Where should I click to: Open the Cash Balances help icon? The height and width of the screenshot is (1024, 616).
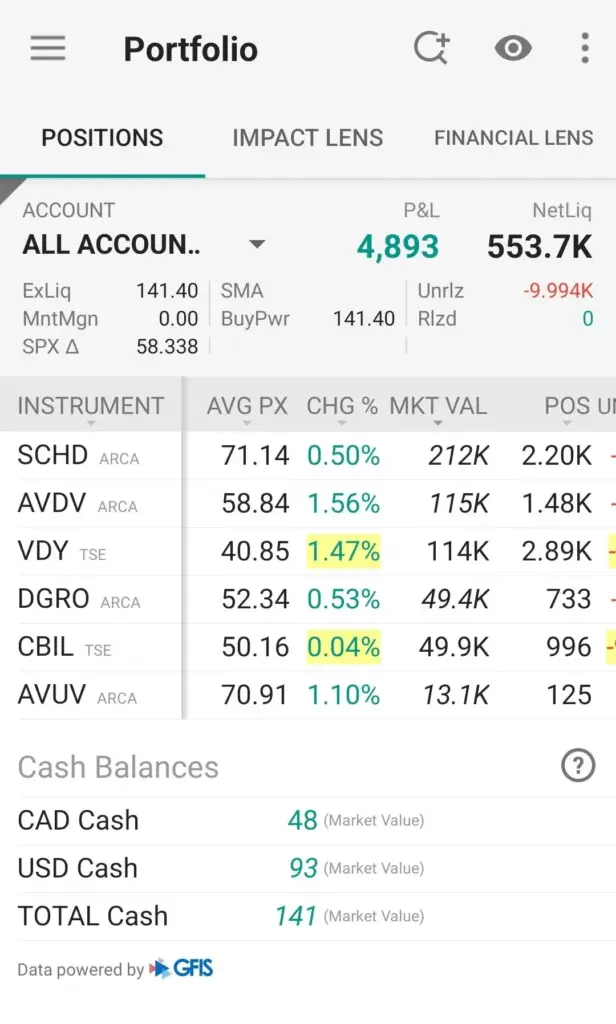tap(578, 767)
